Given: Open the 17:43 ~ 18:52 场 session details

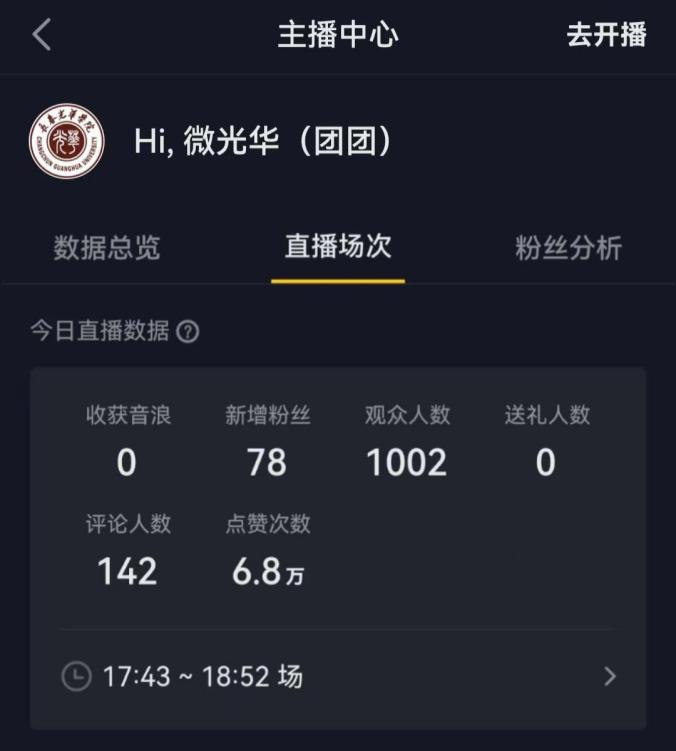Looking at the screenshot, I should tap(338, 677).
